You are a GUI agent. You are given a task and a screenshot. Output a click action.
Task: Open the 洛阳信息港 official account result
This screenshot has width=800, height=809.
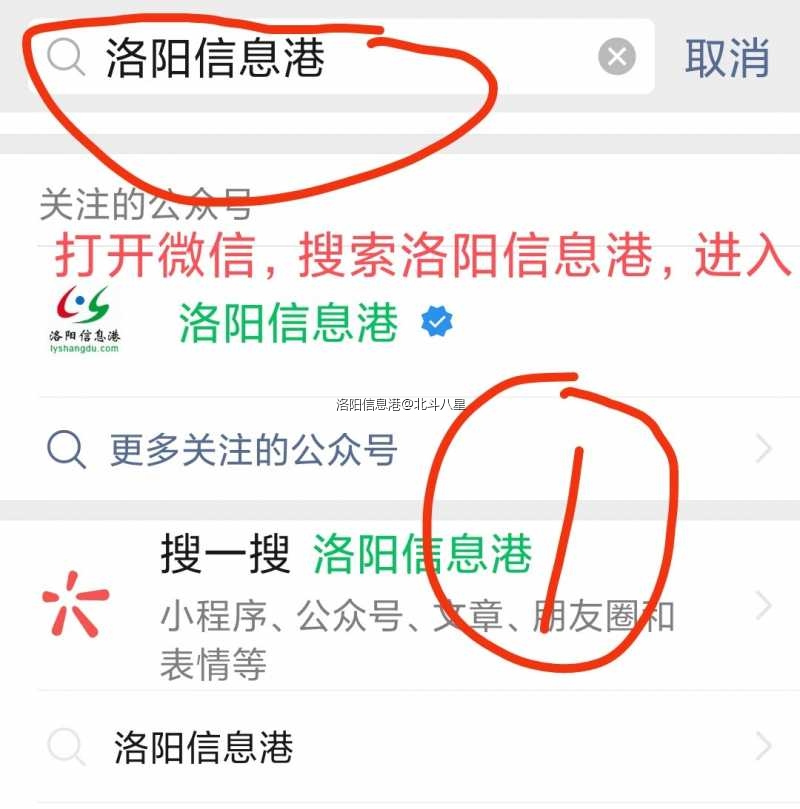click(290, 322)
